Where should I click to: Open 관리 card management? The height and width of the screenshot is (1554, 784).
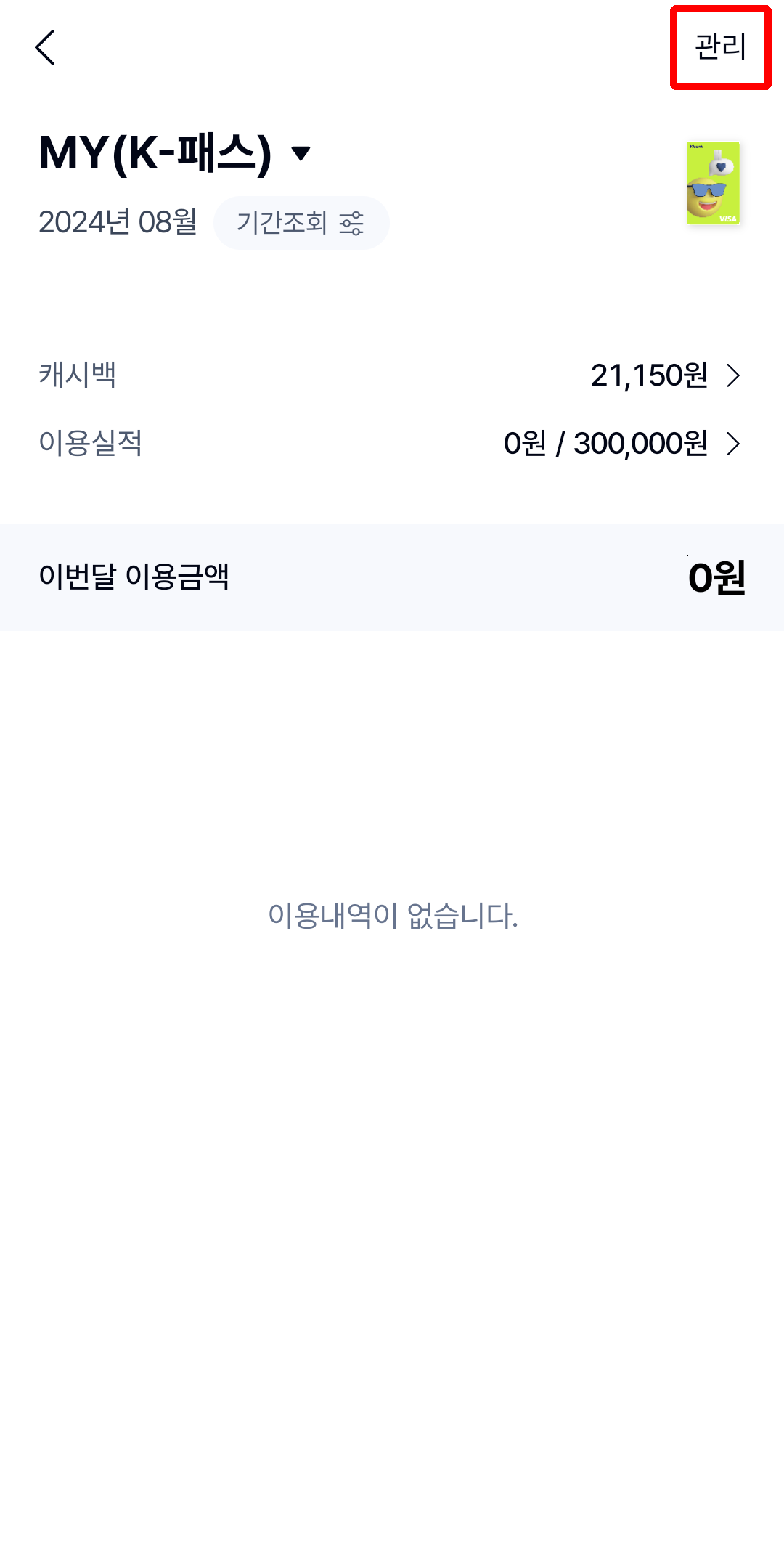point(721,46)
